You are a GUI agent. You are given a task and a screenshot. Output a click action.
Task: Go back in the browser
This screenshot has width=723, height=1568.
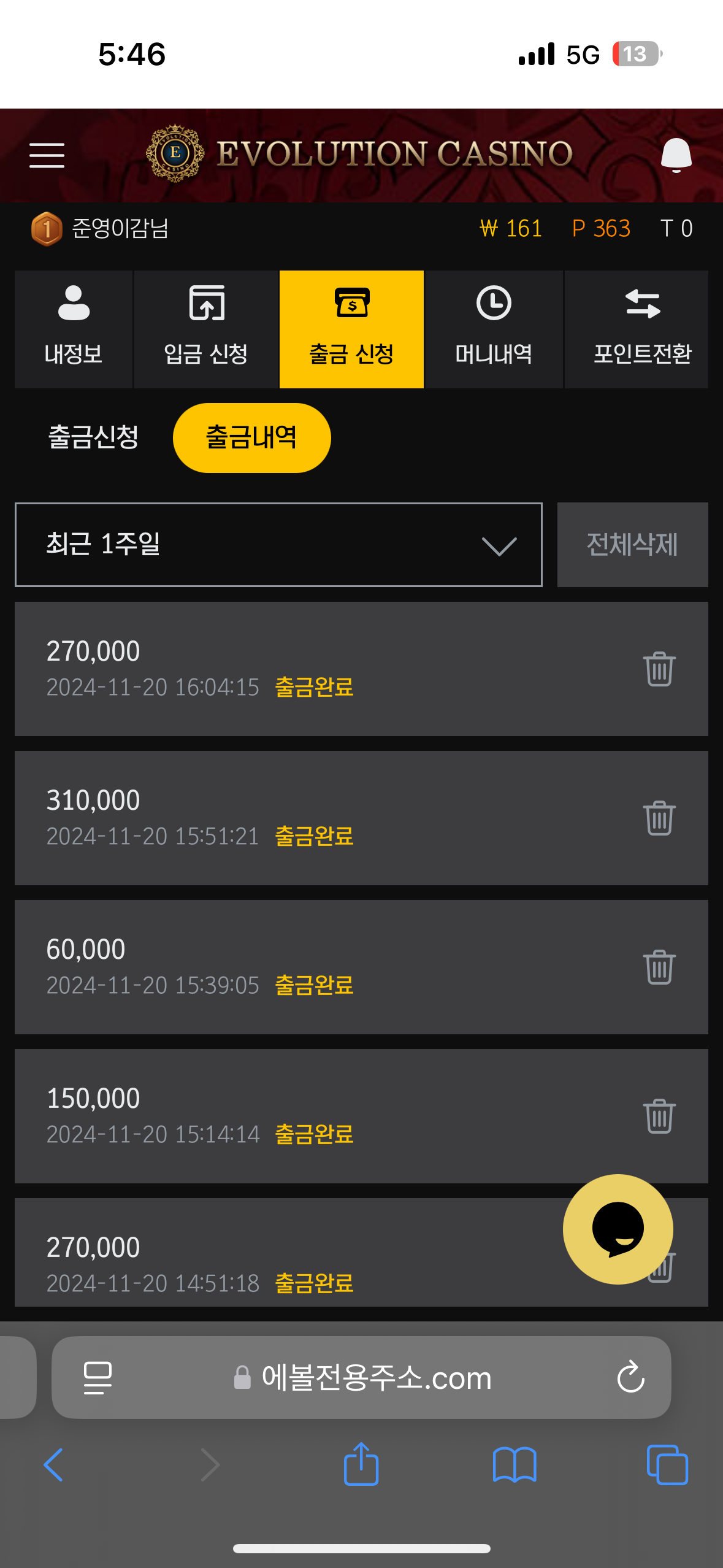point(53,1464)
